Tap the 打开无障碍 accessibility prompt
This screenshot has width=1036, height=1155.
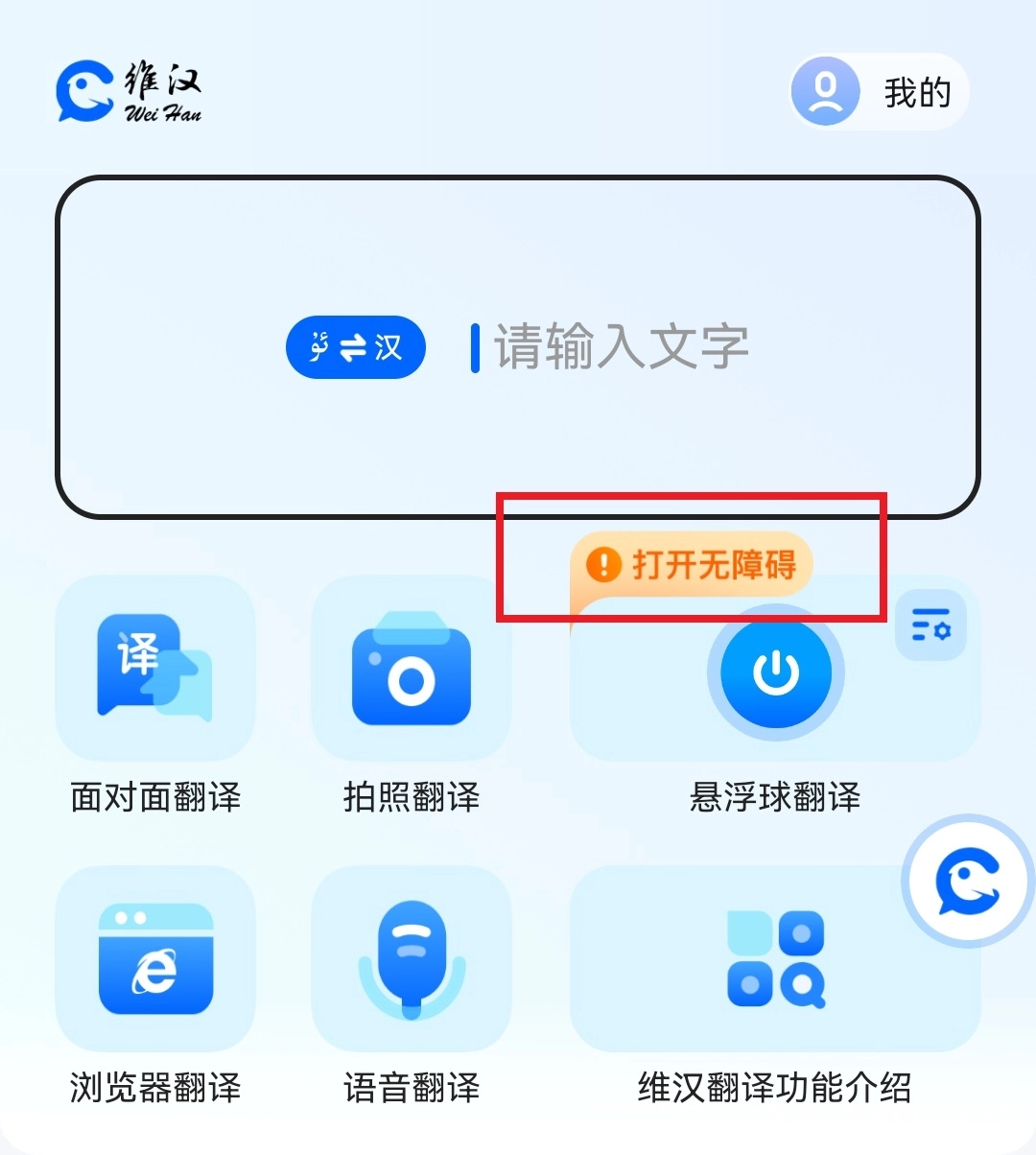coord(693,564)
